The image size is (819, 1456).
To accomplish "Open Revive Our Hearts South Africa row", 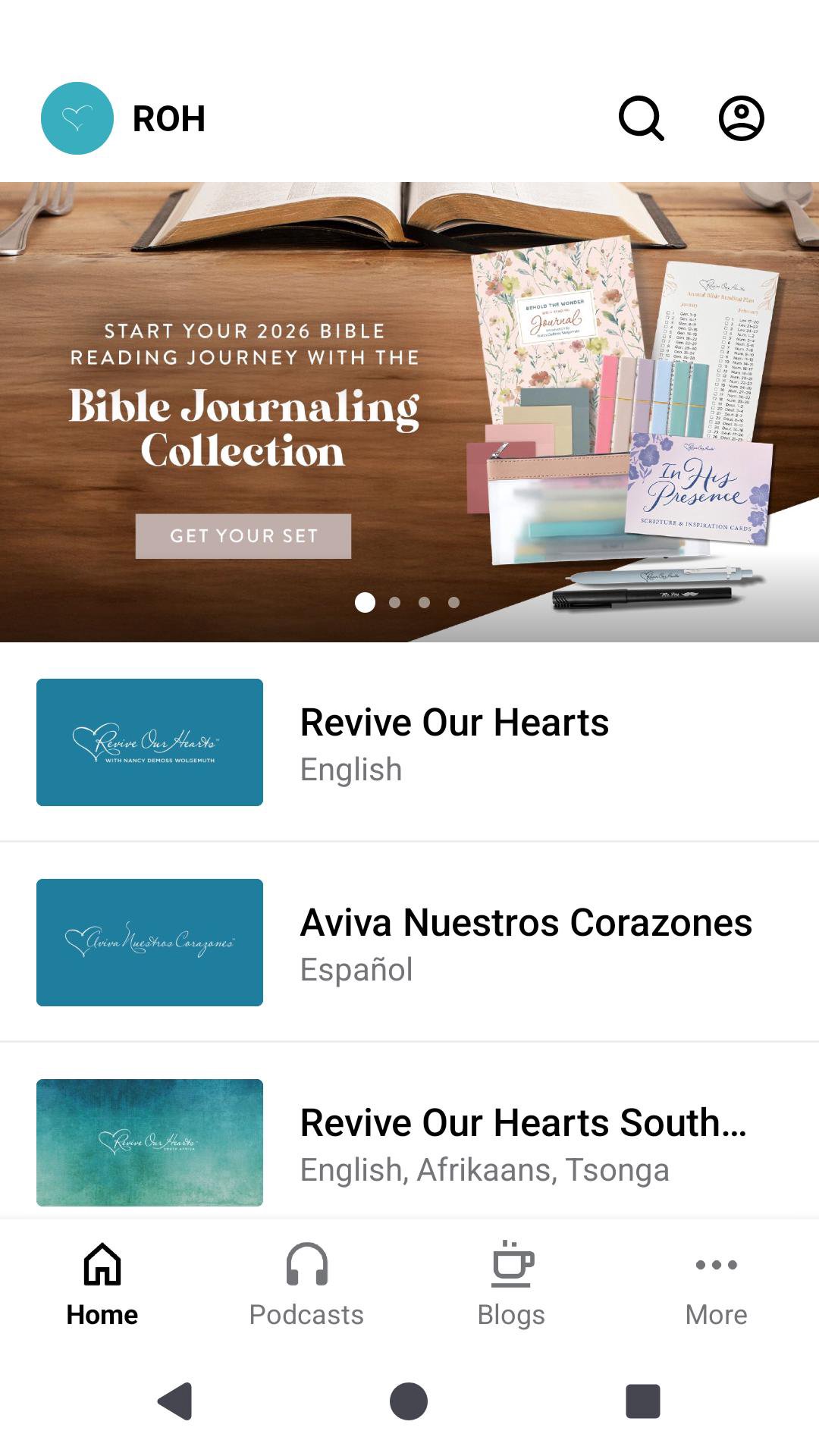I will pyautogui.click(x=409, y=1143).
